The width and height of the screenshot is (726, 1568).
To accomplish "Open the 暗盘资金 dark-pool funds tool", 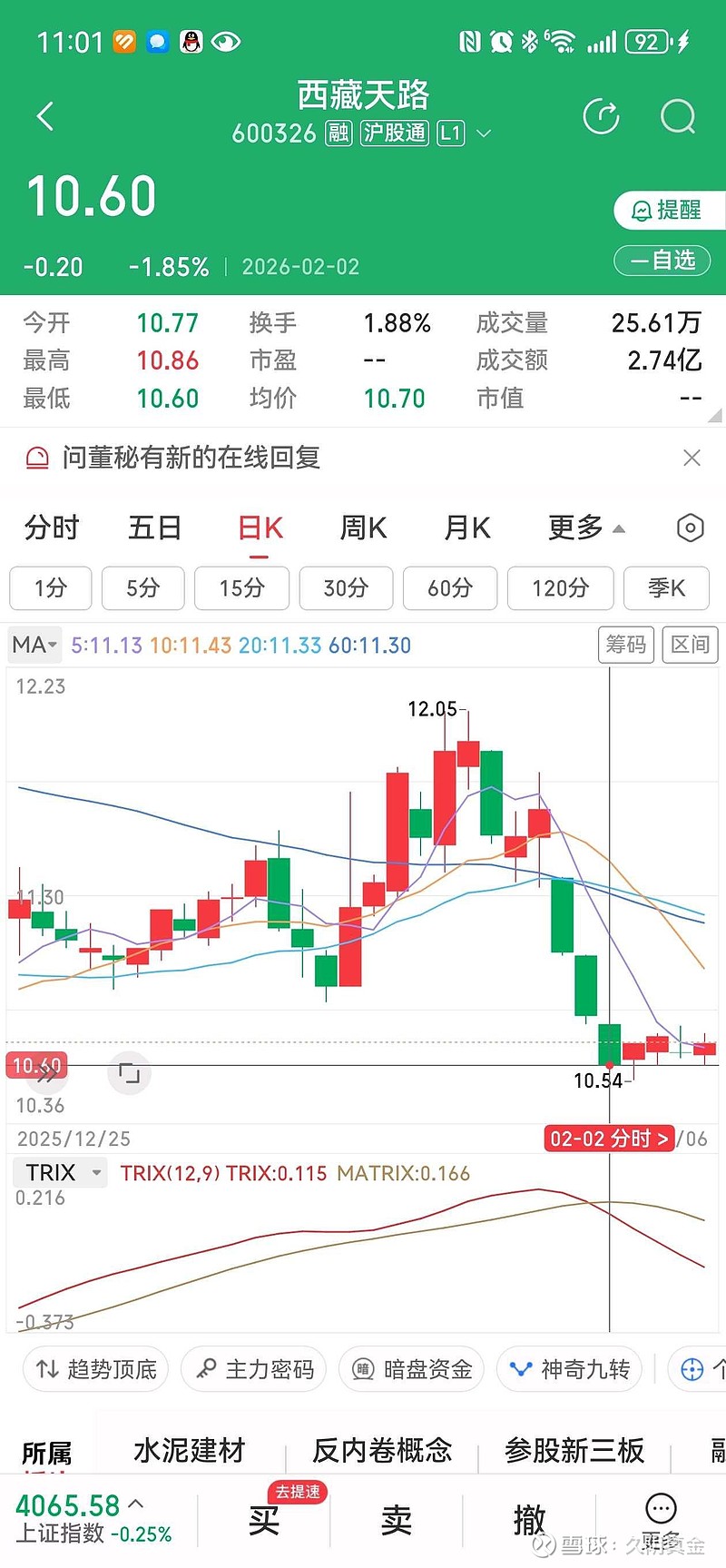I will coord(410,1369).
